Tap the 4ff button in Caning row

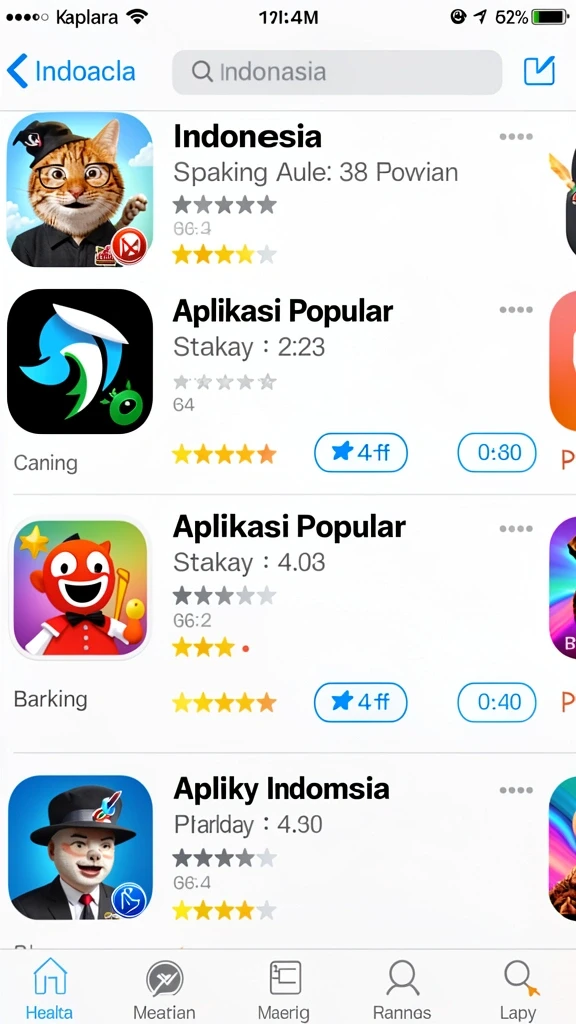(360, 452)
